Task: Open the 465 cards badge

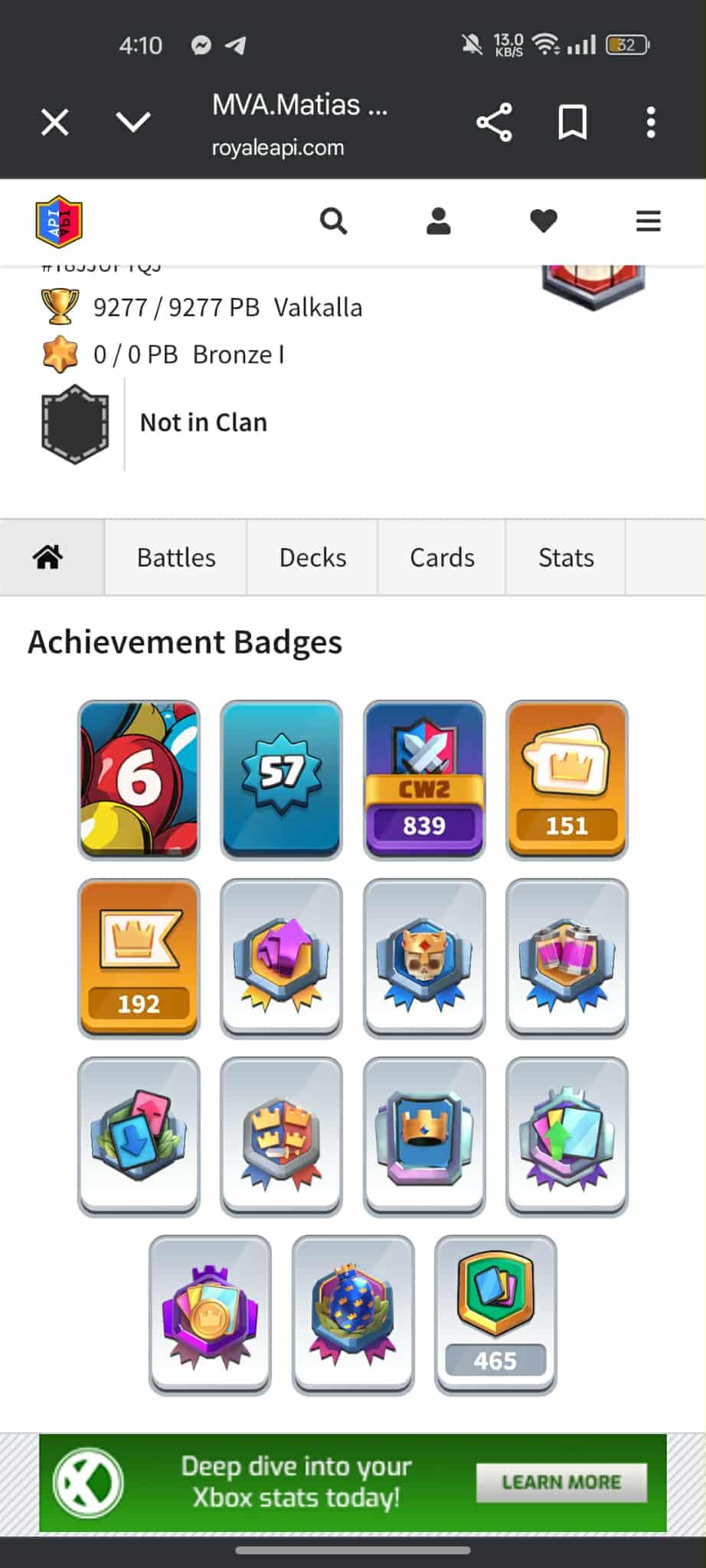Action: tap(495, 1314)
